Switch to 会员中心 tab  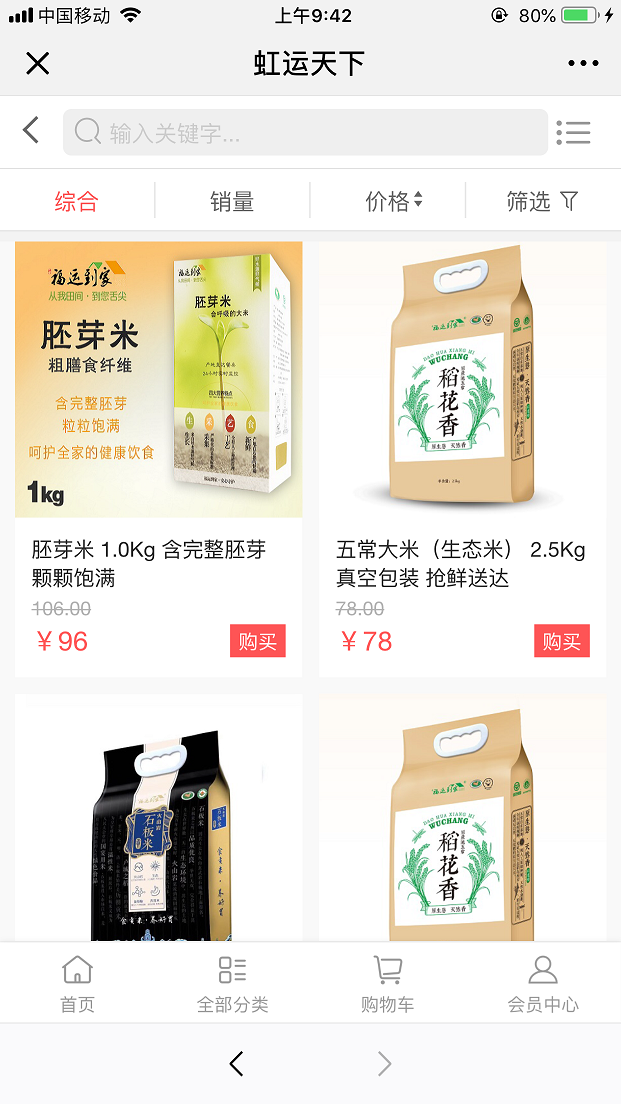tap(543, 984)
